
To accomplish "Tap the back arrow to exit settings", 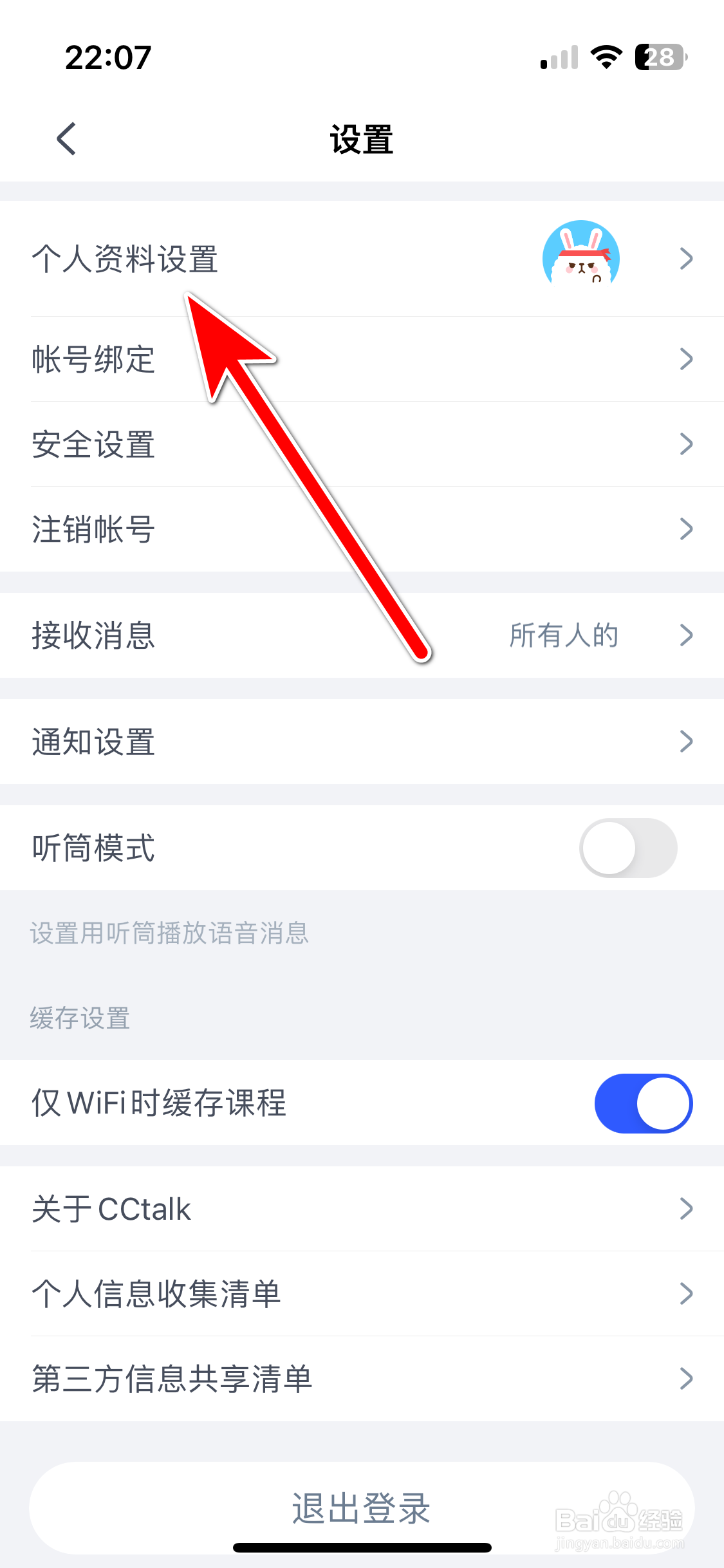I will tap(66, 138).
